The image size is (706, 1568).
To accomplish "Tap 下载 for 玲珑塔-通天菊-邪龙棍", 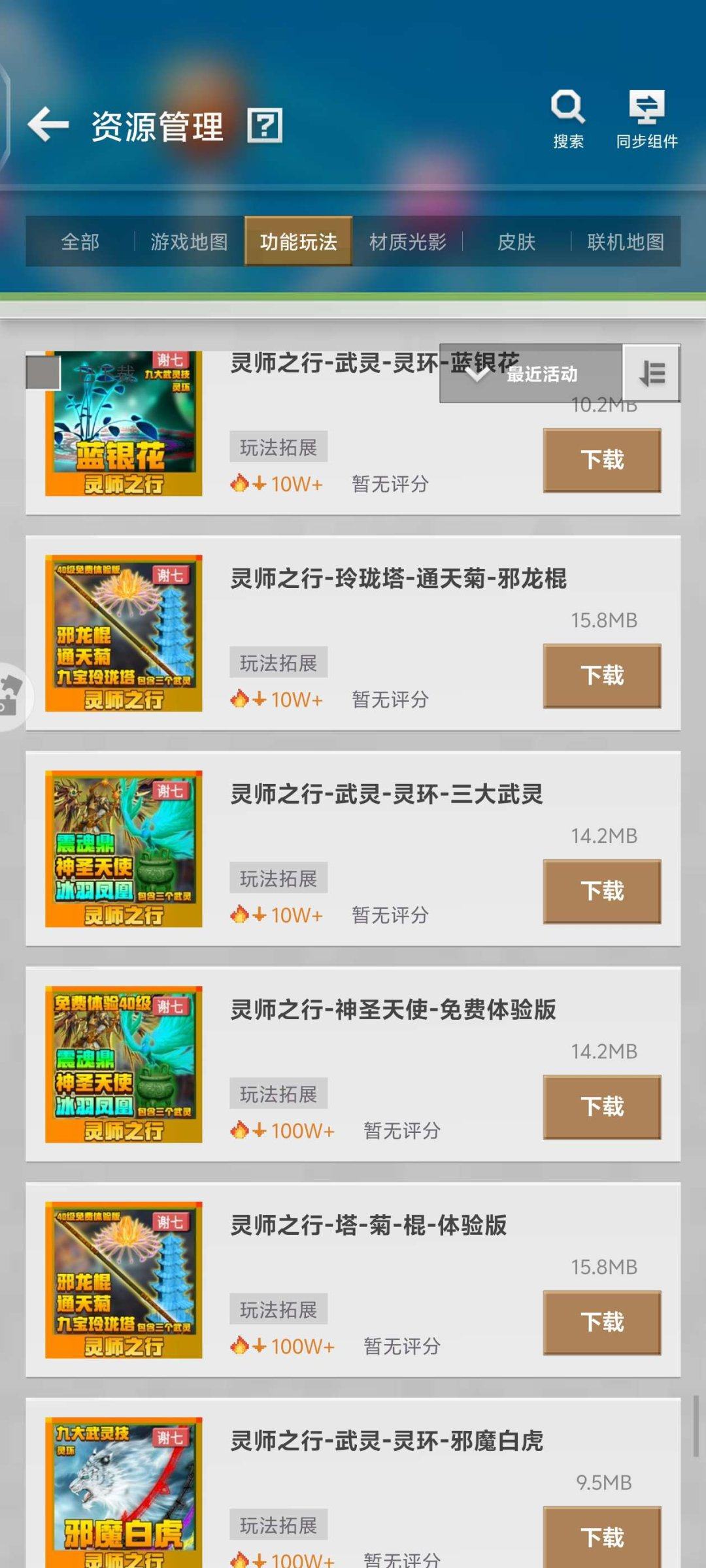I will 601,676.
